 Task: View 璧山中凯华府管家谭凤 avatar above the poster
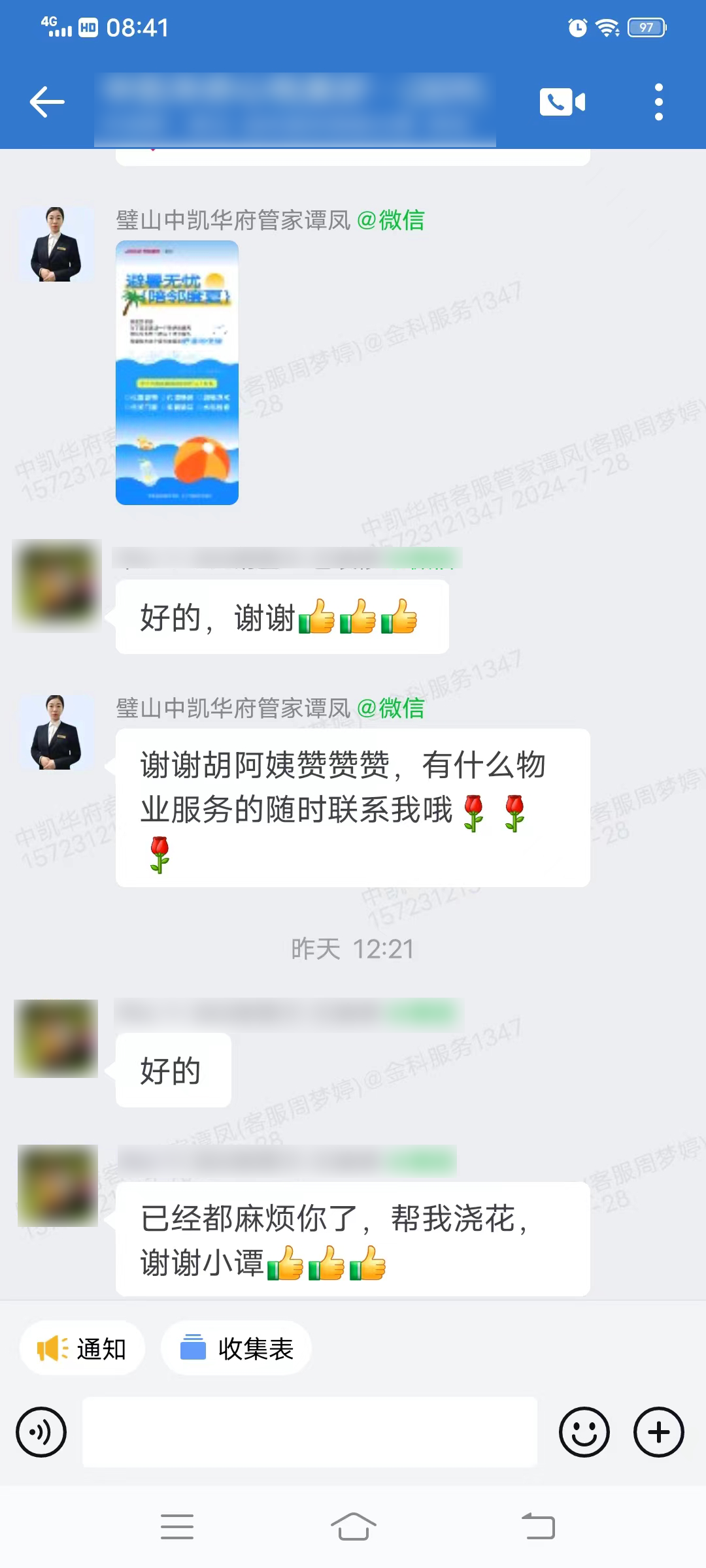click(x=56, y=244)
